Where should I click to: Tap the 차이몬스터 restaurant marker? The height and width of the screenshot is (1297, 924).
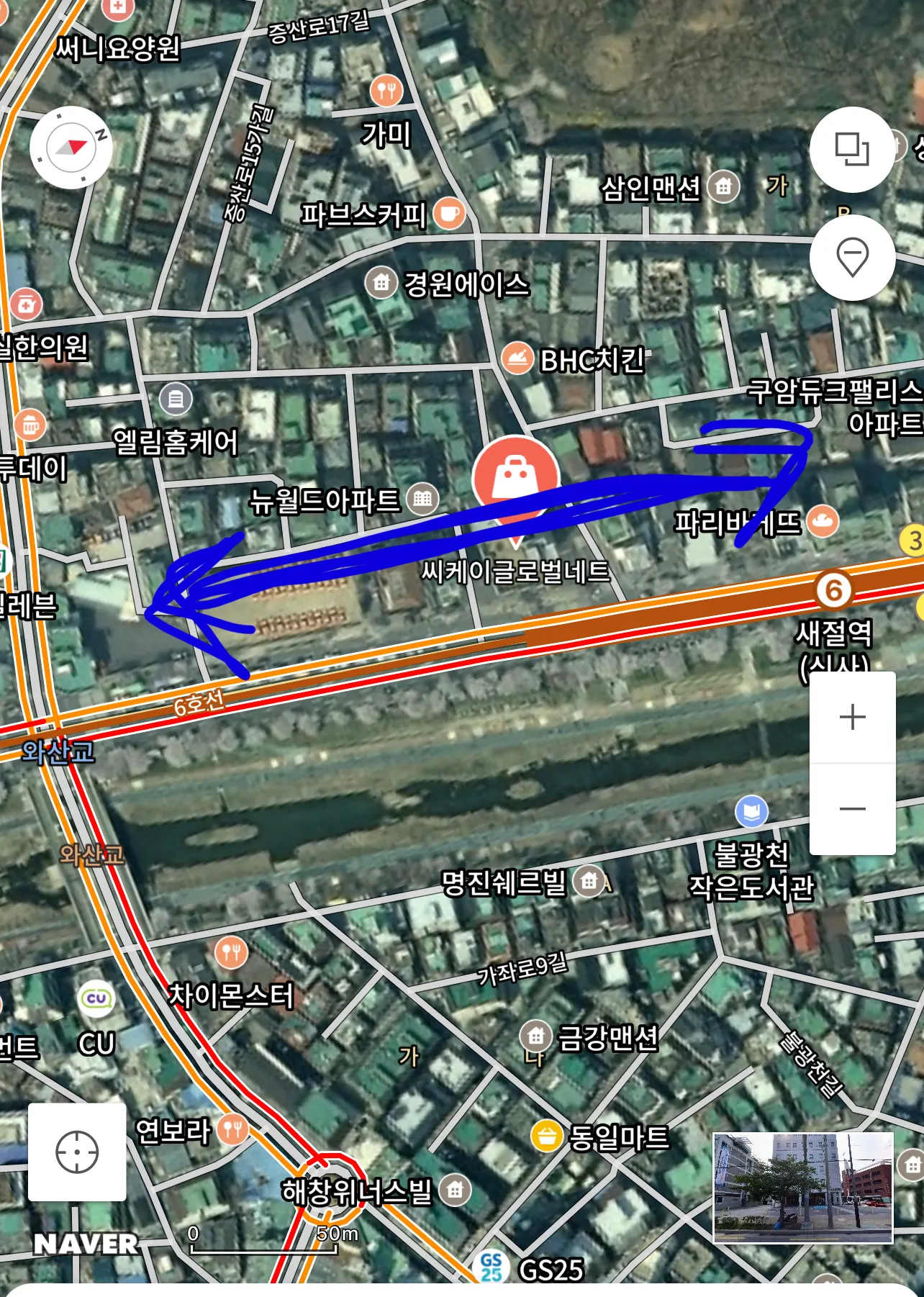pos(231,953)
